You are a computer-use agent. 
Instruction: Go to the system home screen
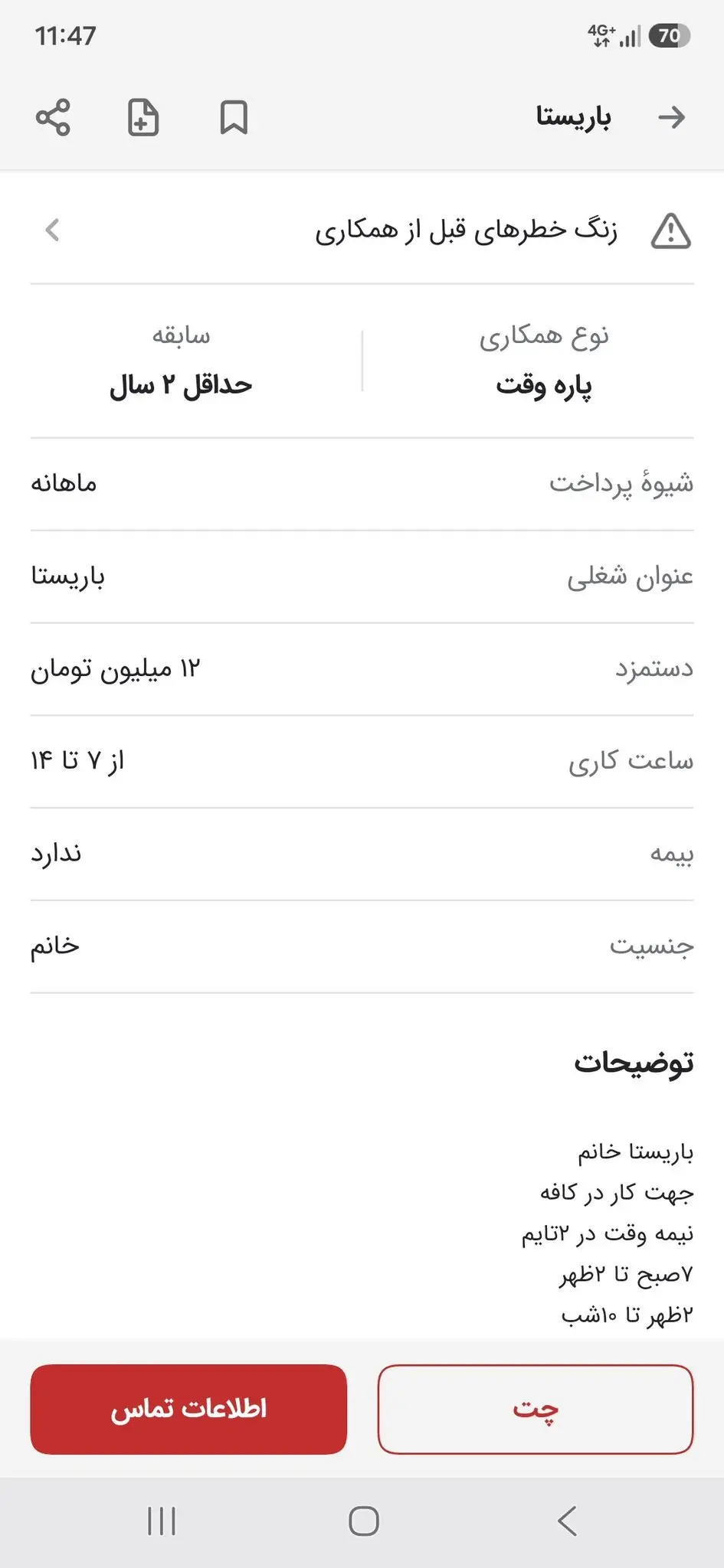click(x=363, y=1521)
